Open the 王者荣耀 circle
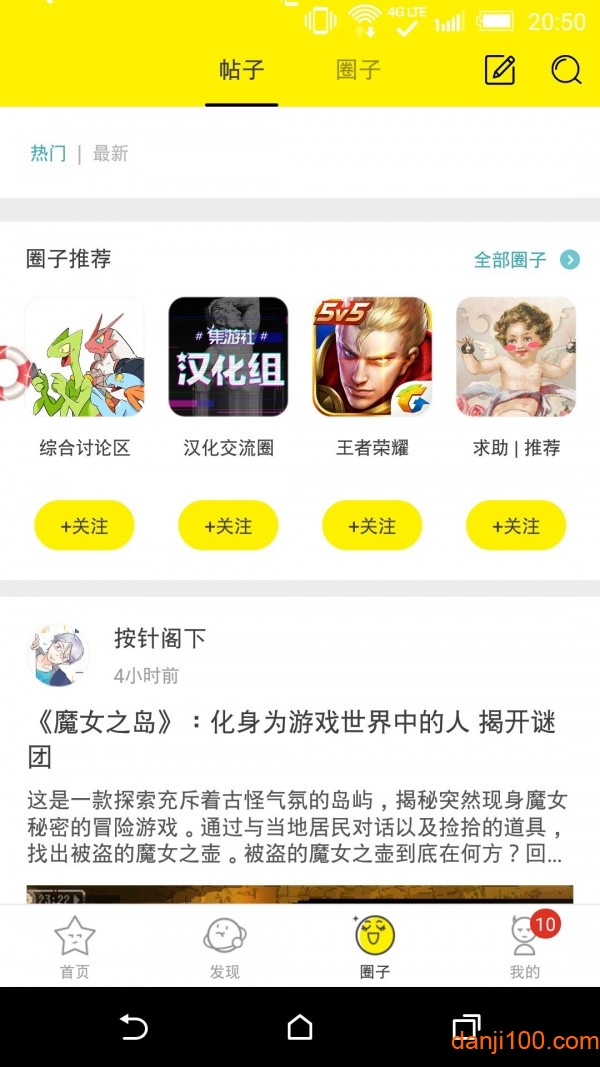The height and width of the screenshot is (1067, 600). (372, 357)
